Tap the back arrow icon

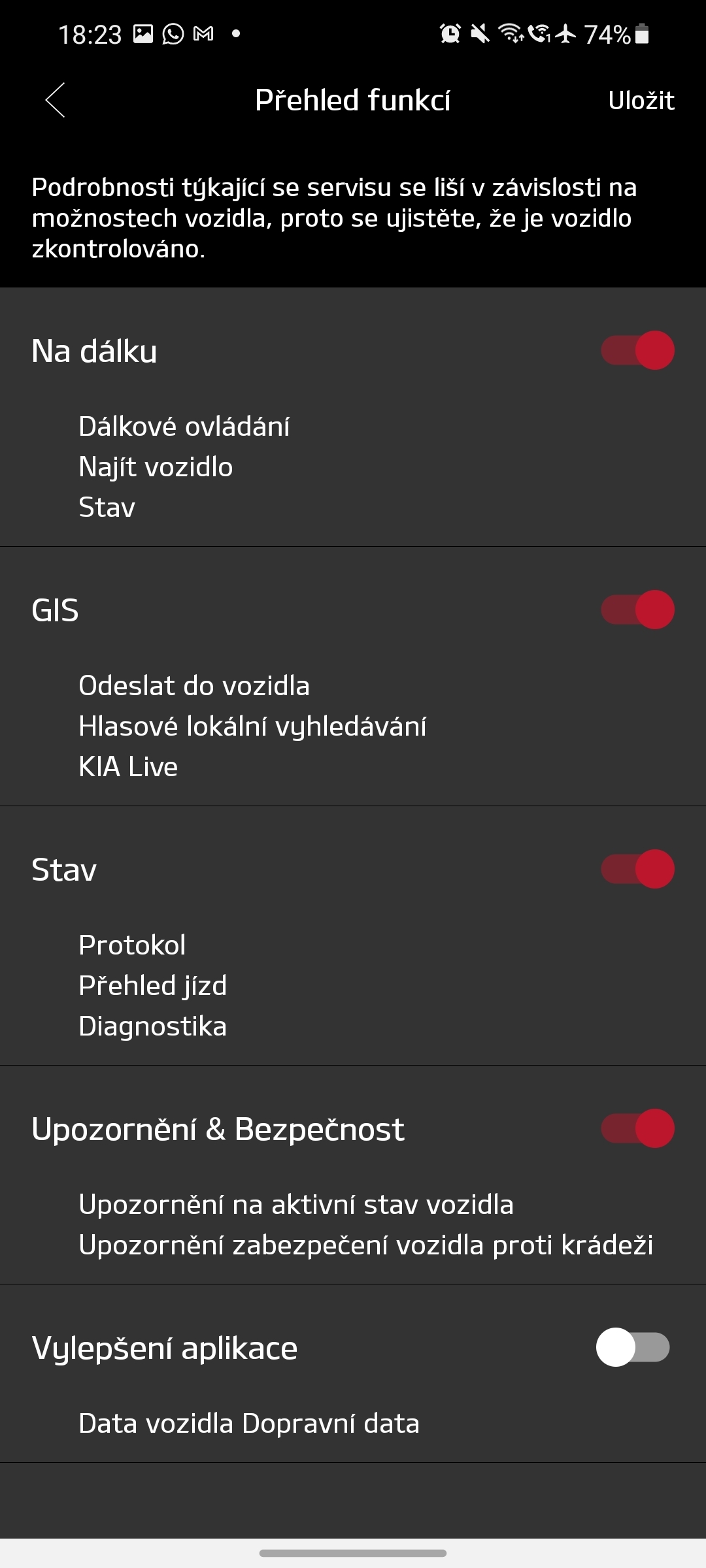(56, 101)
